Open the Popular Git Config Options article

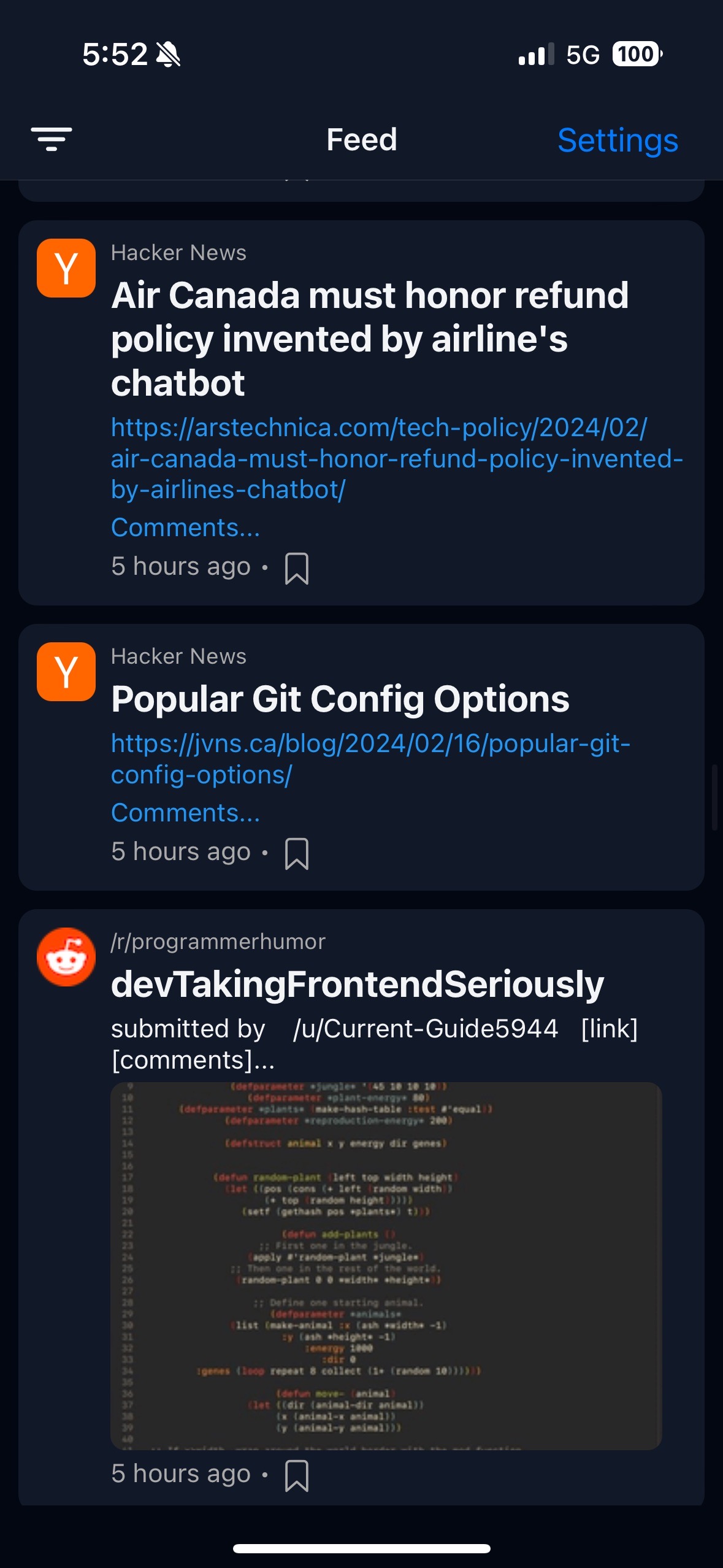coord(340,699)
